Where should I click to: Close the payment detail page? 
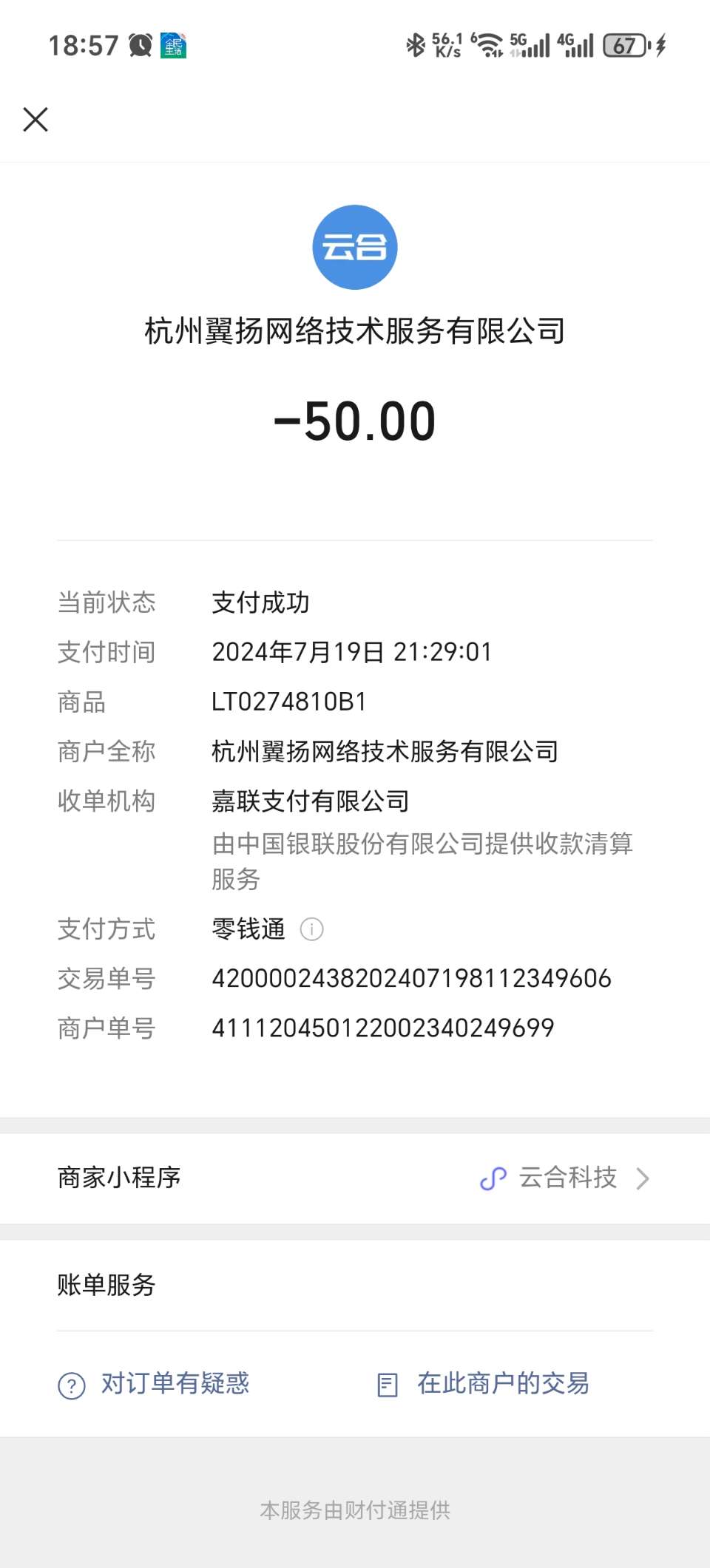35,119
